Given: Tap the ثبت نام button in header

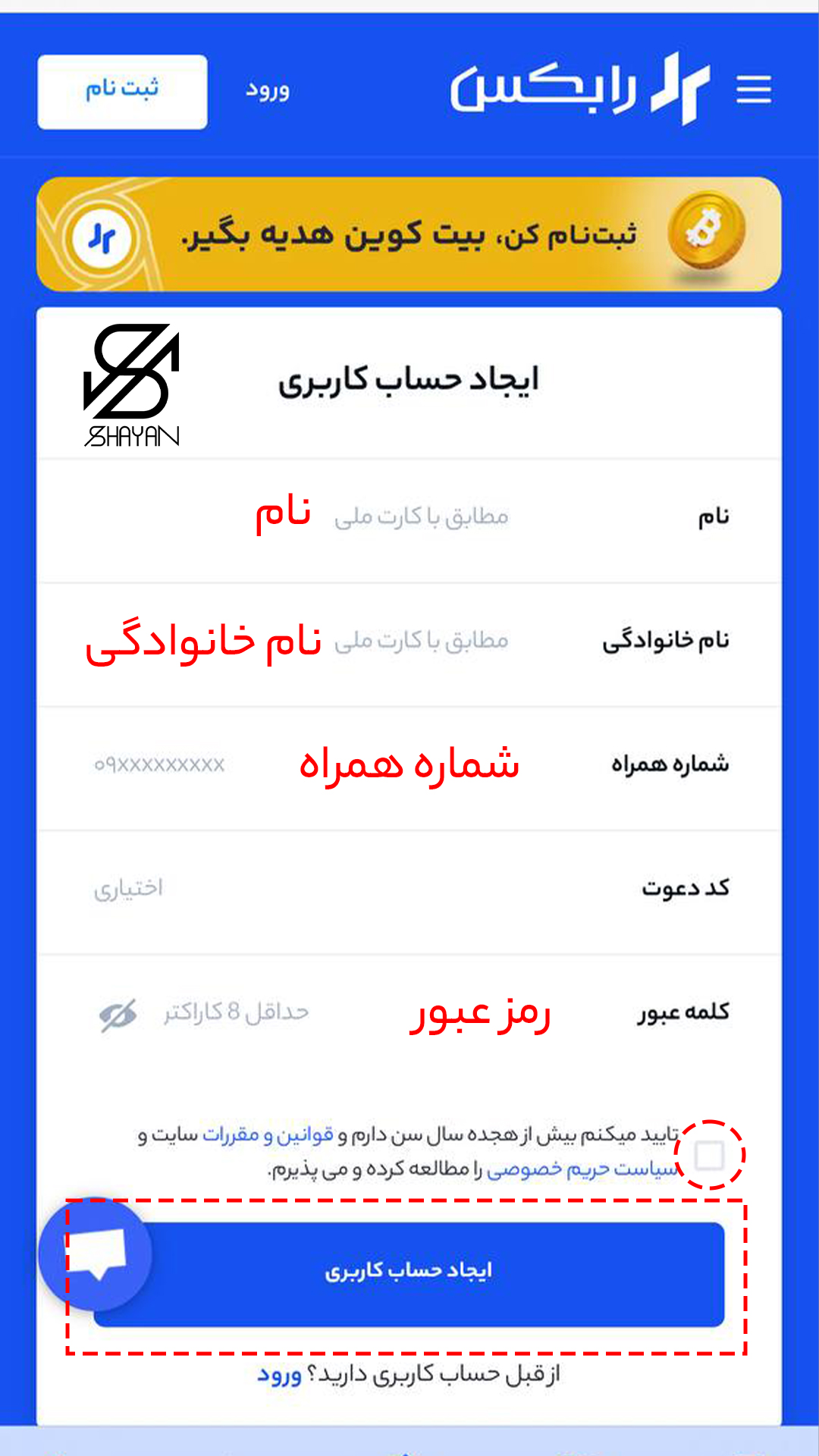Looking at the screenshot, I should click(122, 92).
